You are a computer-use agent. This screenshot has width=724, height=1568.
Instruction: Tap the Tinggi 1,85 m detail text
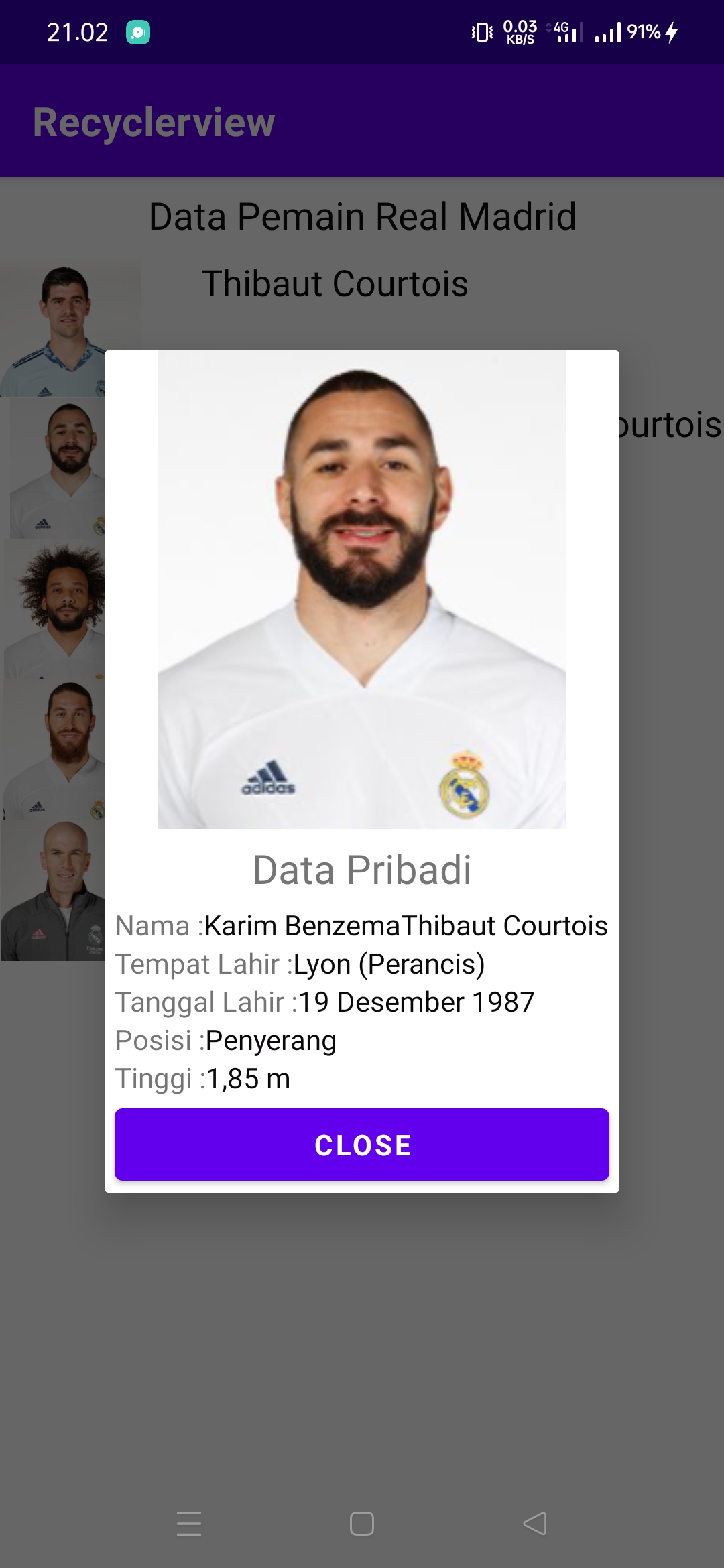(x=202, y=1078)
